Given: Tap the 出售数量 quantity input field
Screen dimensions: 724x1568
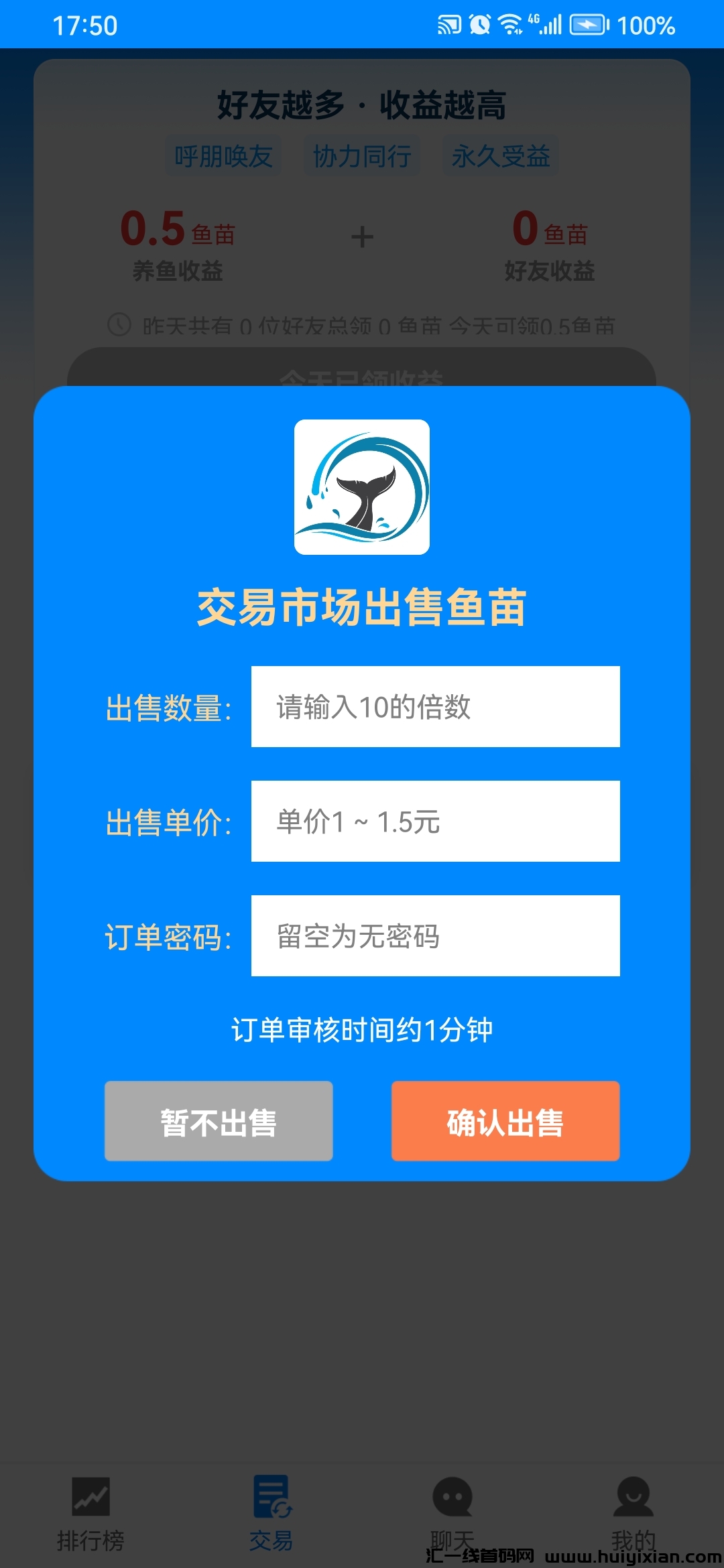Looking at the screenshot, I should click(436, 706).
